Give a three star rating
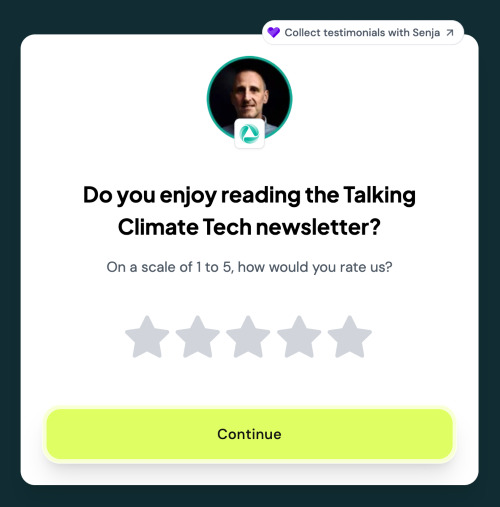Viewport: 500px width, 507px height. (x=248, y=337)
